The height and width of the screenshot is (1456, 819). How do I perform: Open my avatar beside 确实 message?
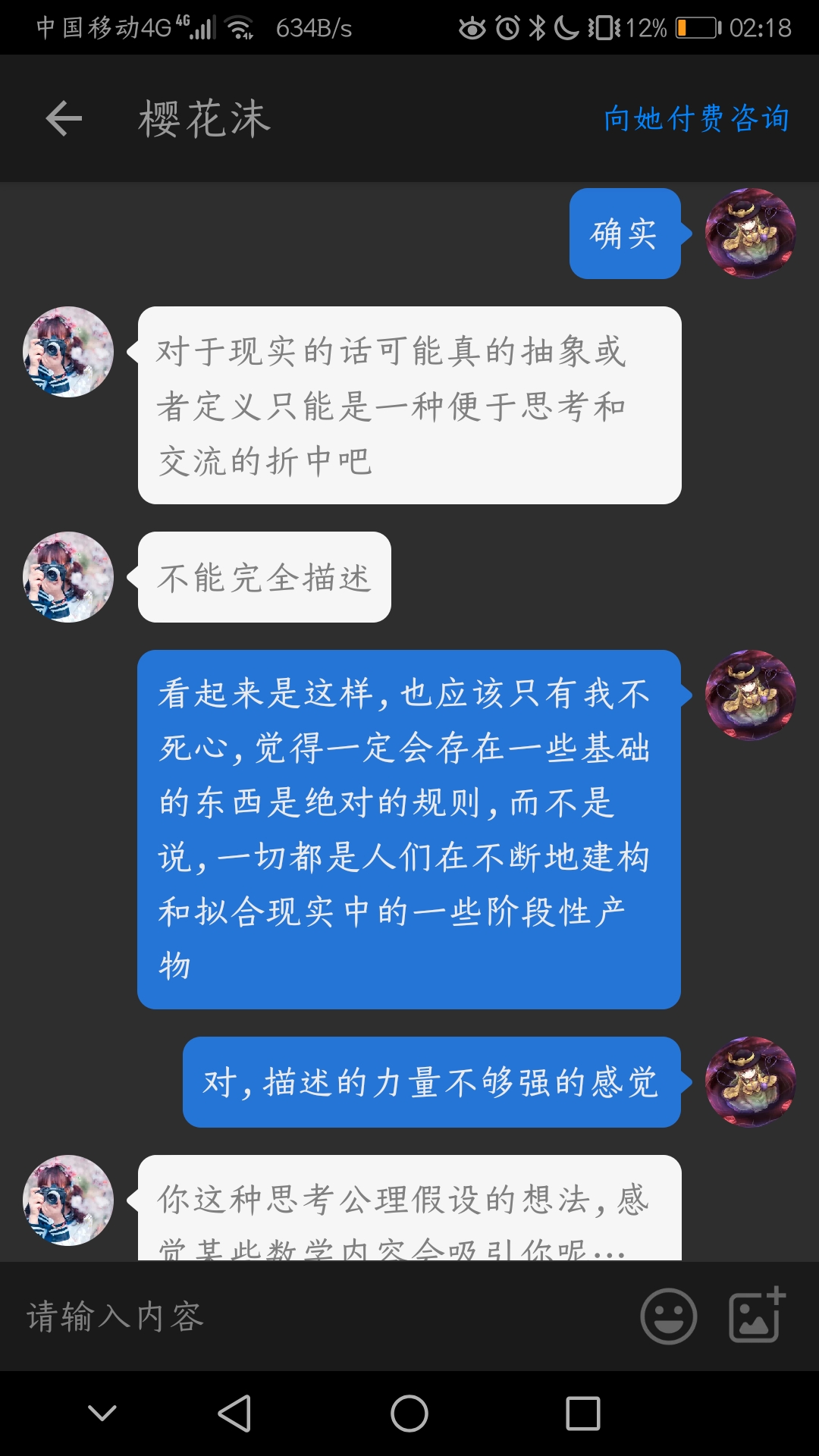point(750,234)
